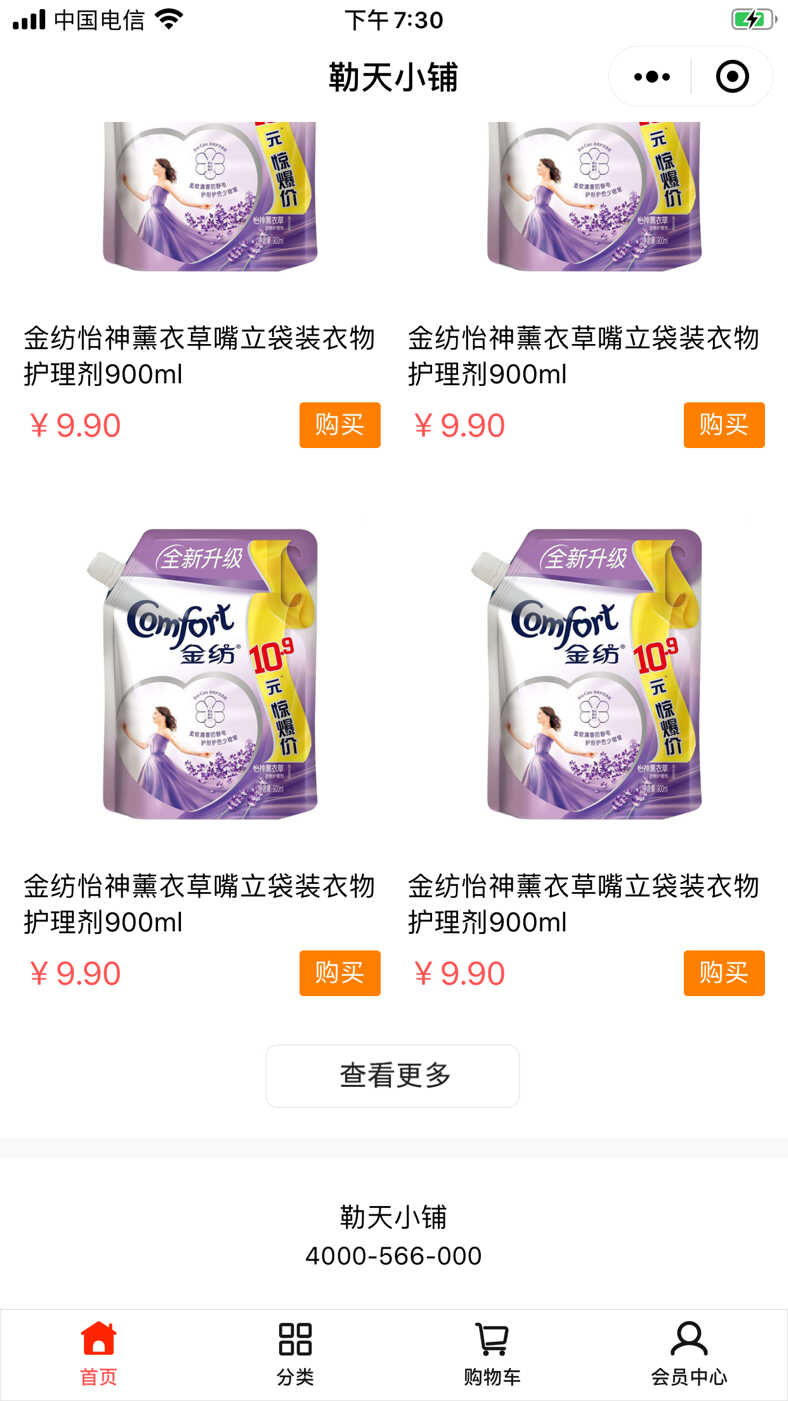The width and height of the screenshot is (788, 1401).
Task: Open the 分类 tab
Action: coord(295,1354)
